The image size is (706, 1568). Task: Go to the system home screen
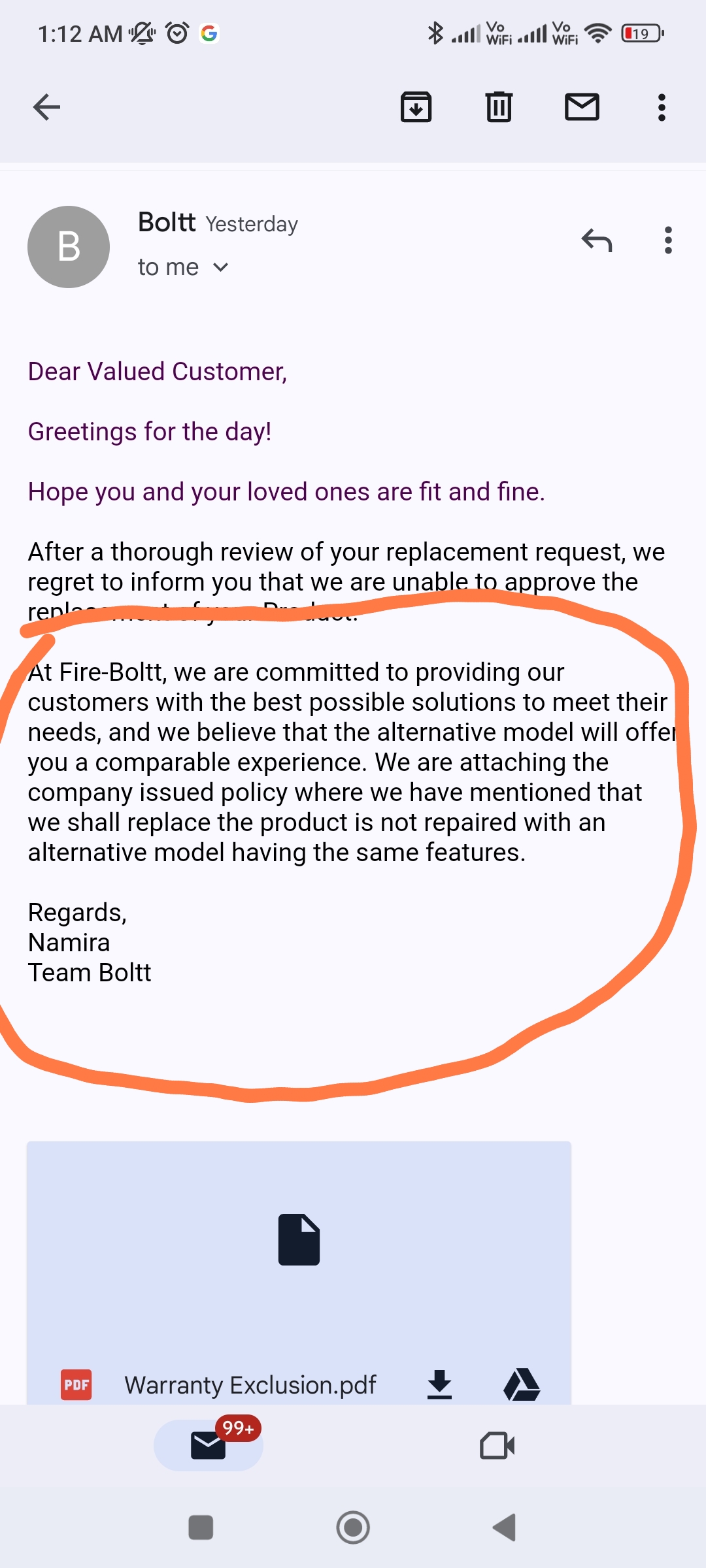pos(353,1527)
